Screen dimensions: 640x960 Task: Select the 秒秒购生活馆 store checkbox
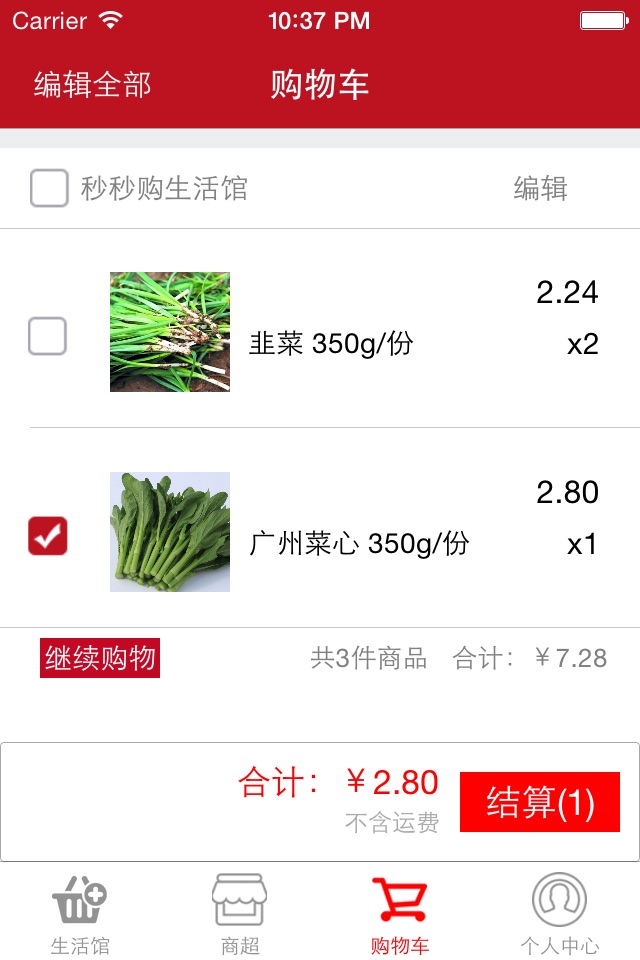pos(49,188)
